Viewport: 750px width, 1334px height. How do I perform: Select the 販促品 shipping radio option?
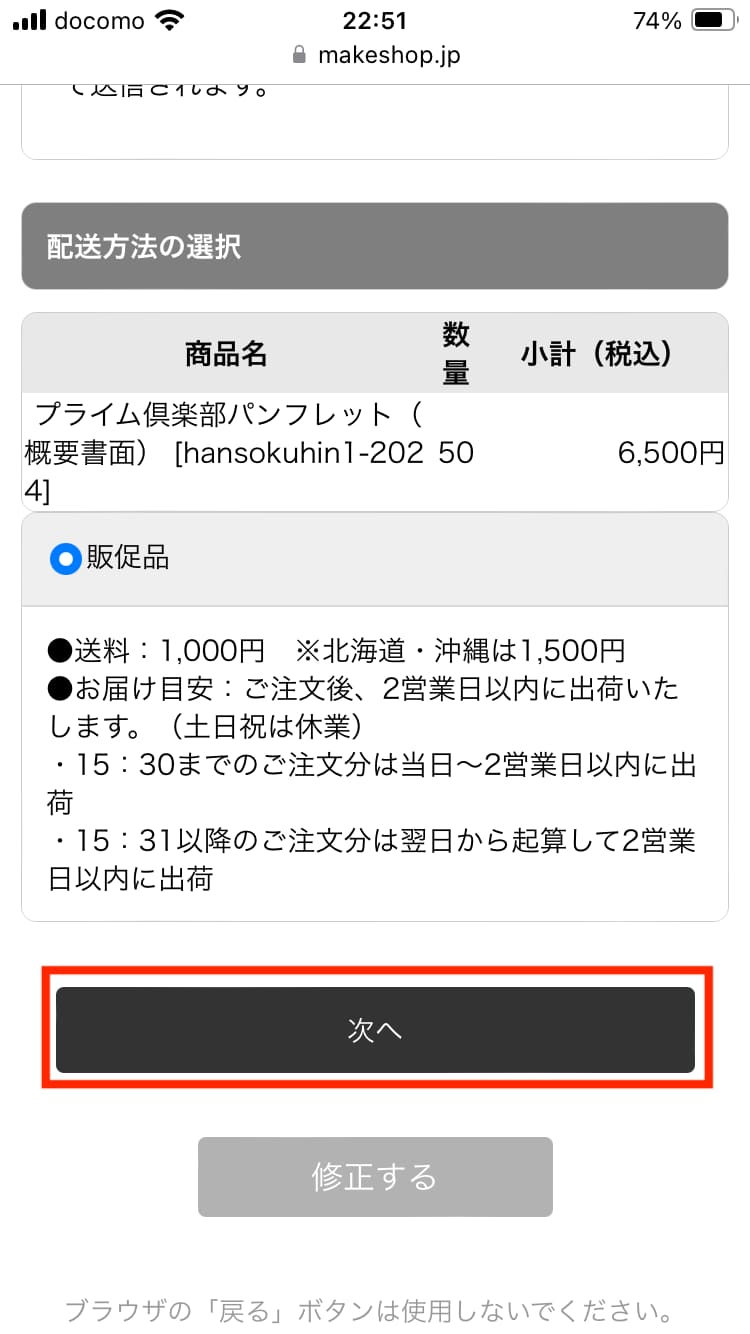click(66, 559)
